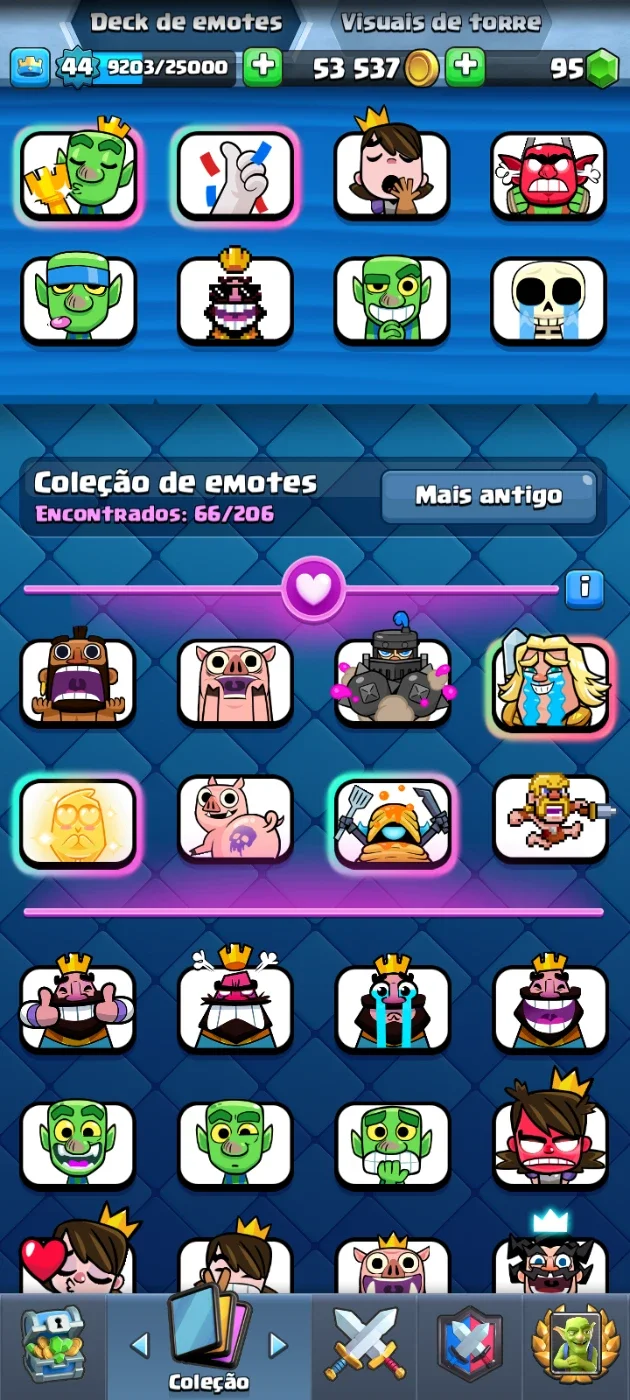This screenshot has height=1400, width=630.
Task: Open the green gem counter shop
Action: coord(584,68)
